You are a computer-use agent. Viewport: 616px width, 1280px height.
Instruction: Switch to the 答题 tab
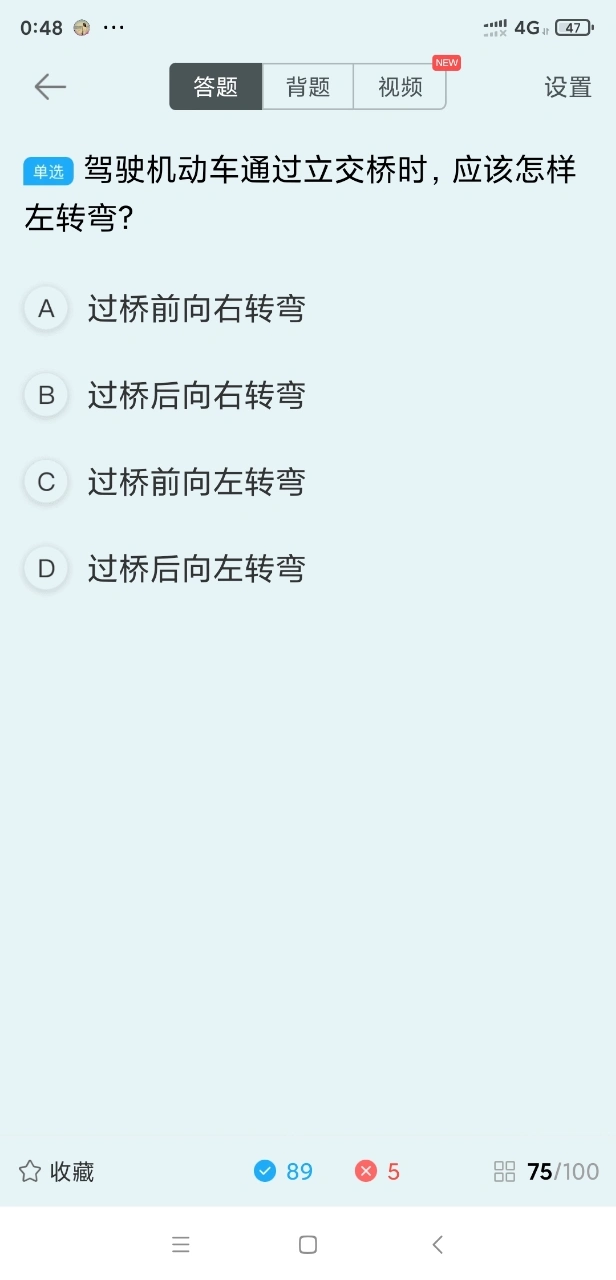coord(216,87)
